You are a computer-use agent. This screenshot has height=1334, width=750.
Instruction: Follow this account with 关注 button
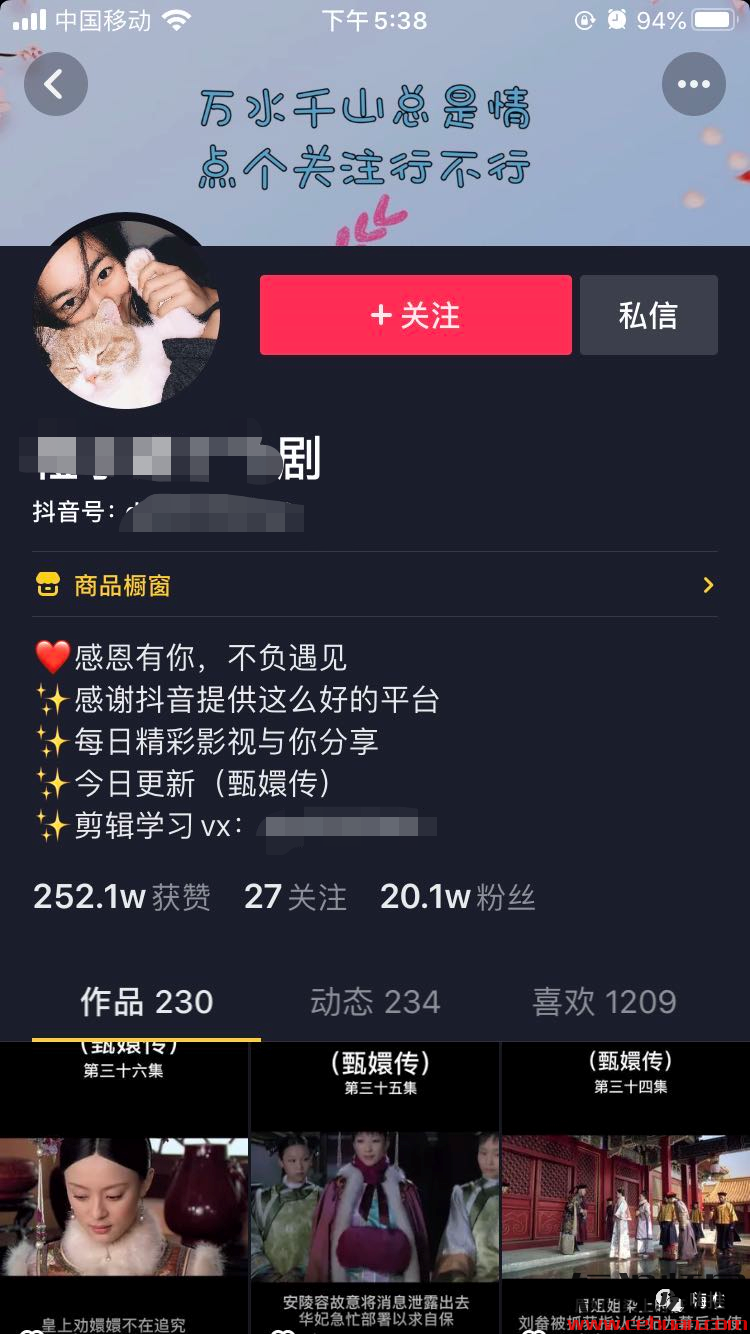click(x=415, y=315)
